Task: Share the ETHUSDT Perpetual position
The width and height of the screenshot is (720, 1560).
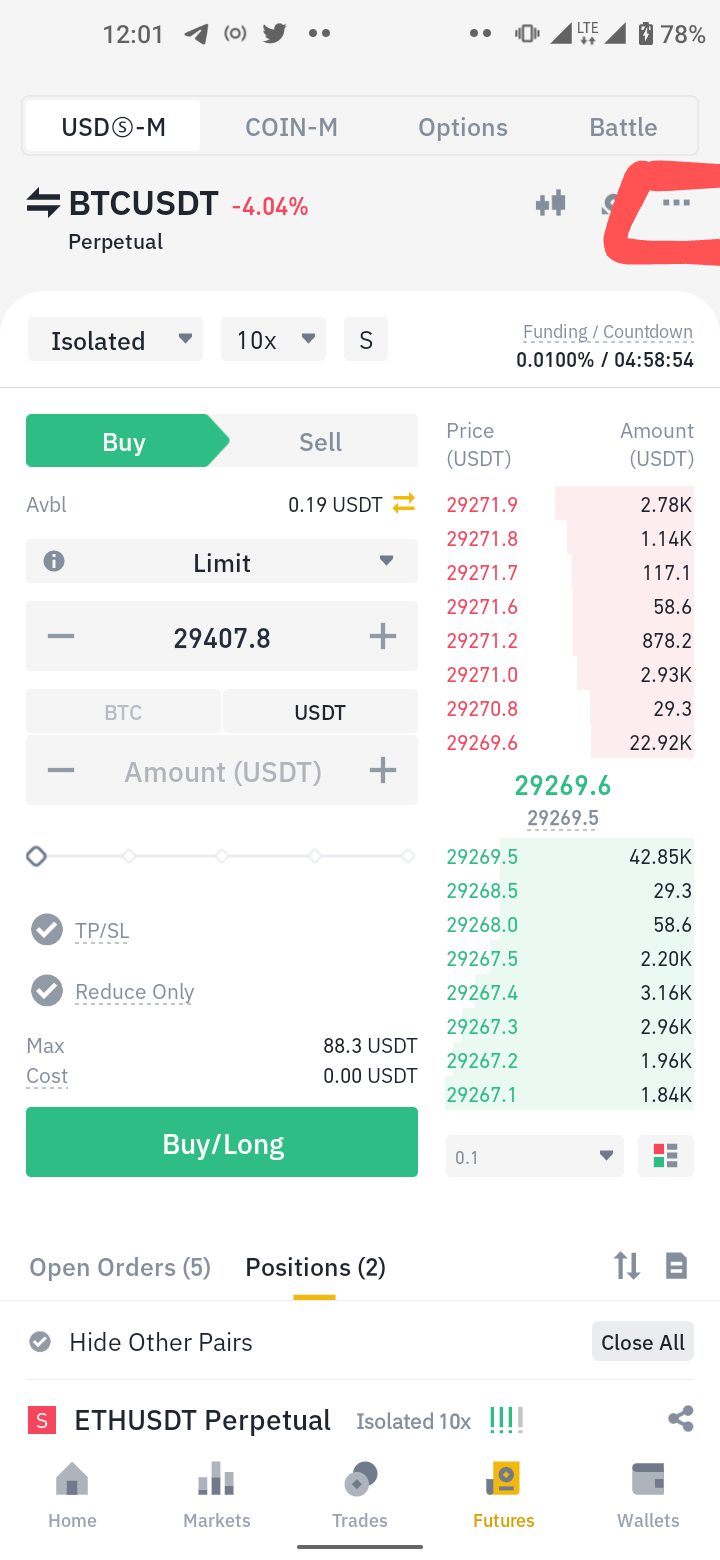Action: [681, 1419]
